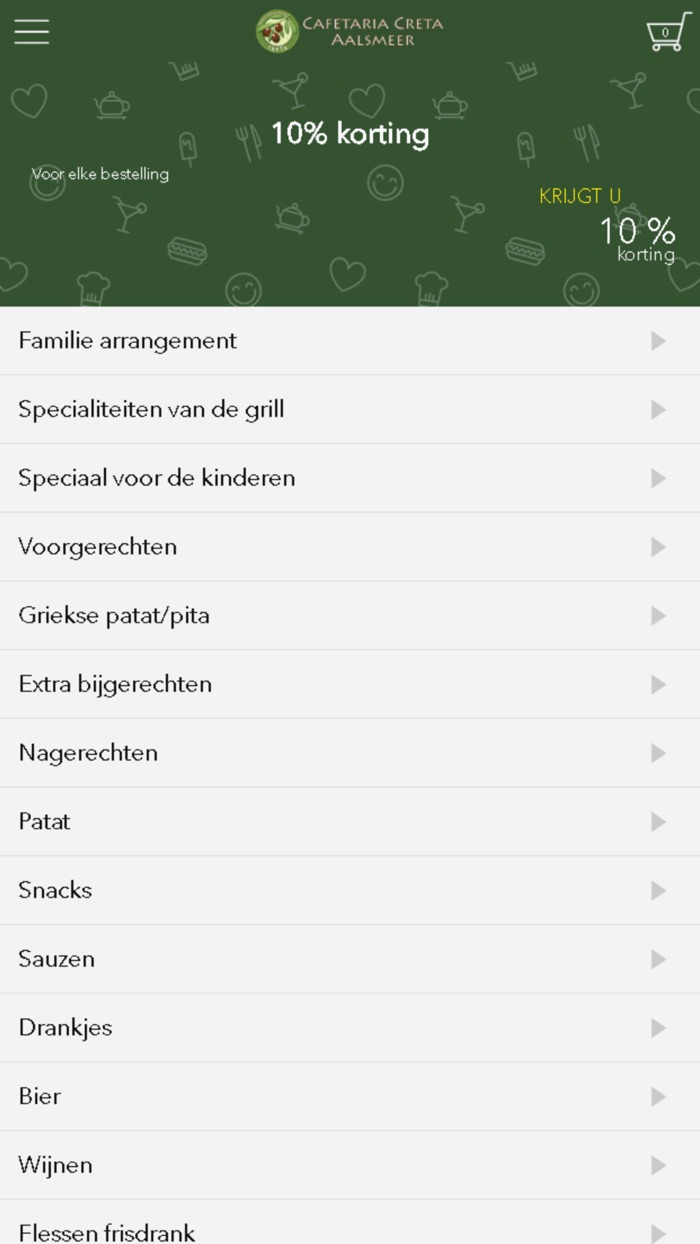Open the hamburger menu
Viewport: 700px width, 1244px height.
(x=31, y=31)
